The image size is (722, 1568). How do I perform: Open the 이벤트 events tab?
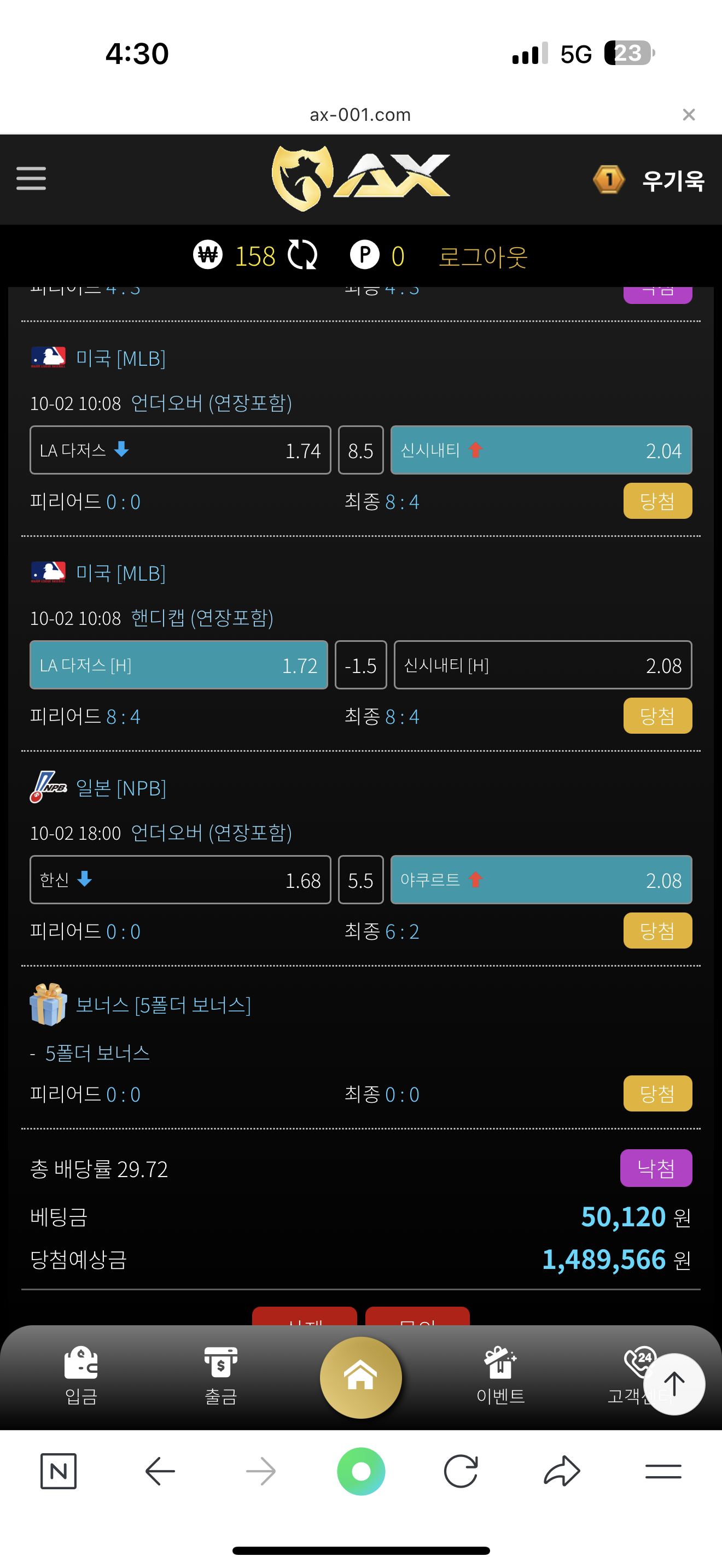tap(500, 1376)
